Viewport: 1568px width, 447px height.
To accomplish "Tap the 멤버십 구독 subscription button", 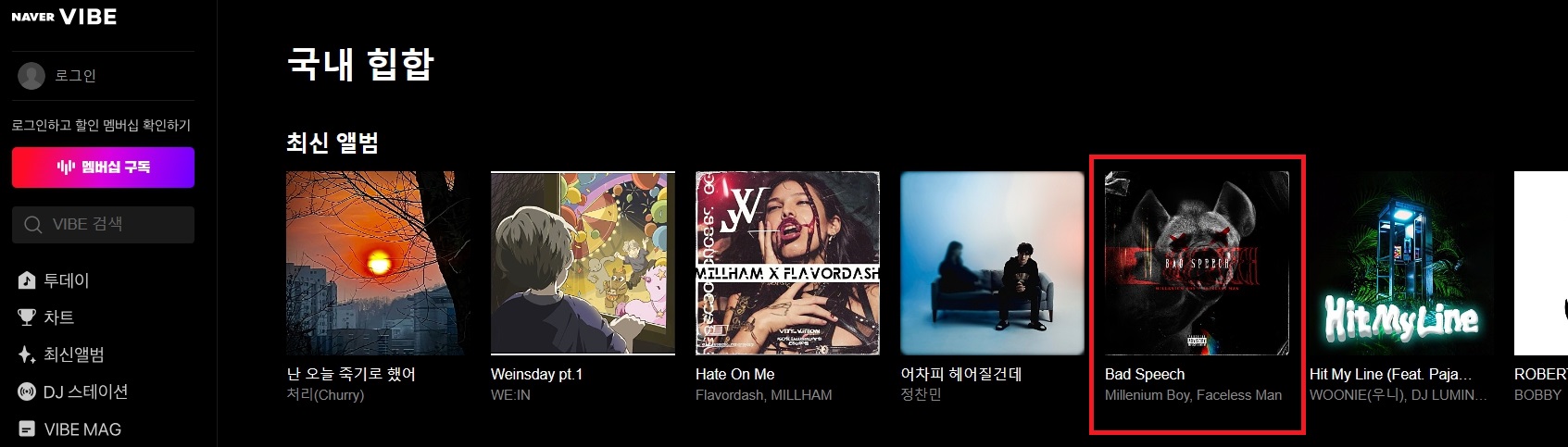I will [x=103, y=168].
